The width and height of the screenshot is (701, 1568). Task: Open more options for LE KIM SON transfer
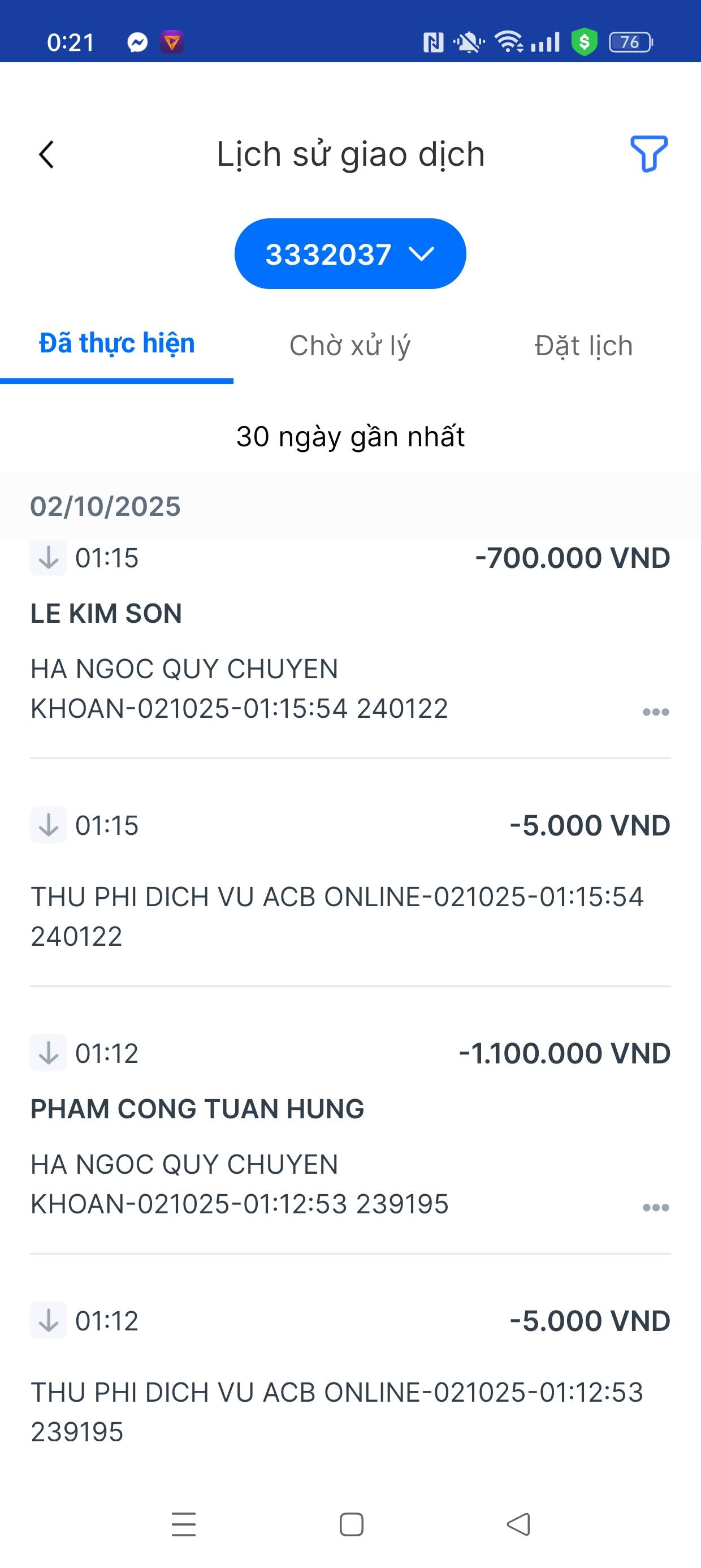[655, 712]
